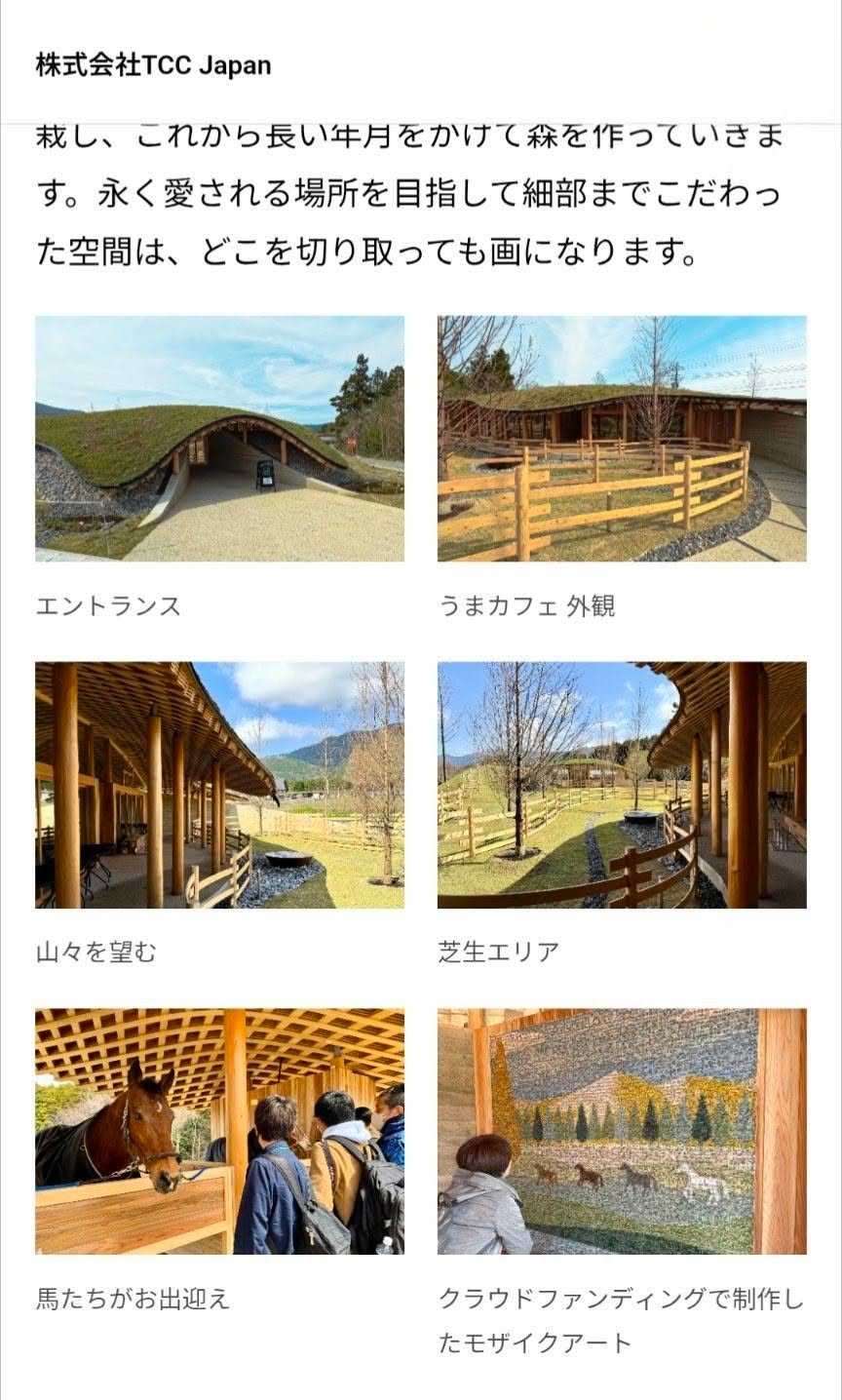Open the 芝生エリア photo
Image resolution: width=842 pixels, height=1400 pixels.
(622, 785)
